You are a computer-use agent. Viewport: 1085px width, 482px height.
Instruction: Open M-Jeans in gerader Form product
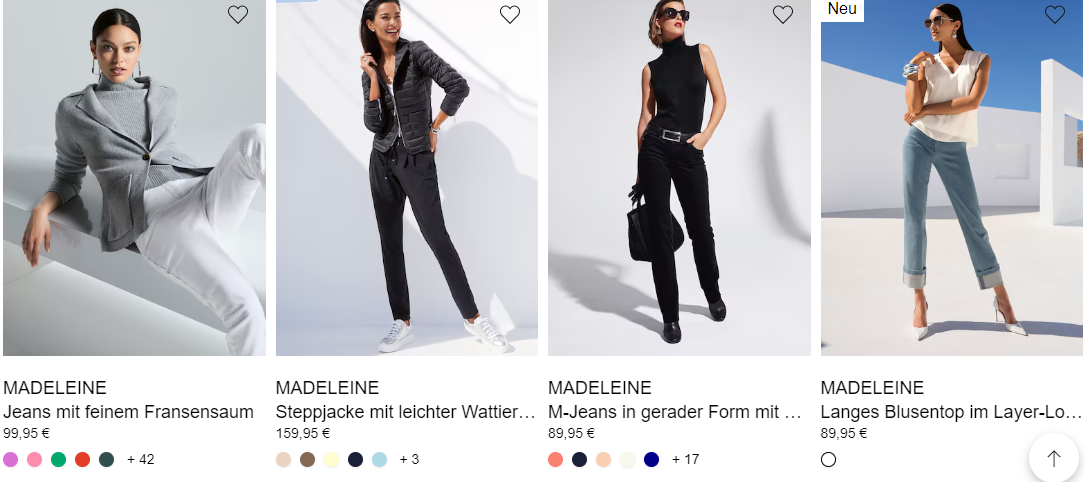675,412
